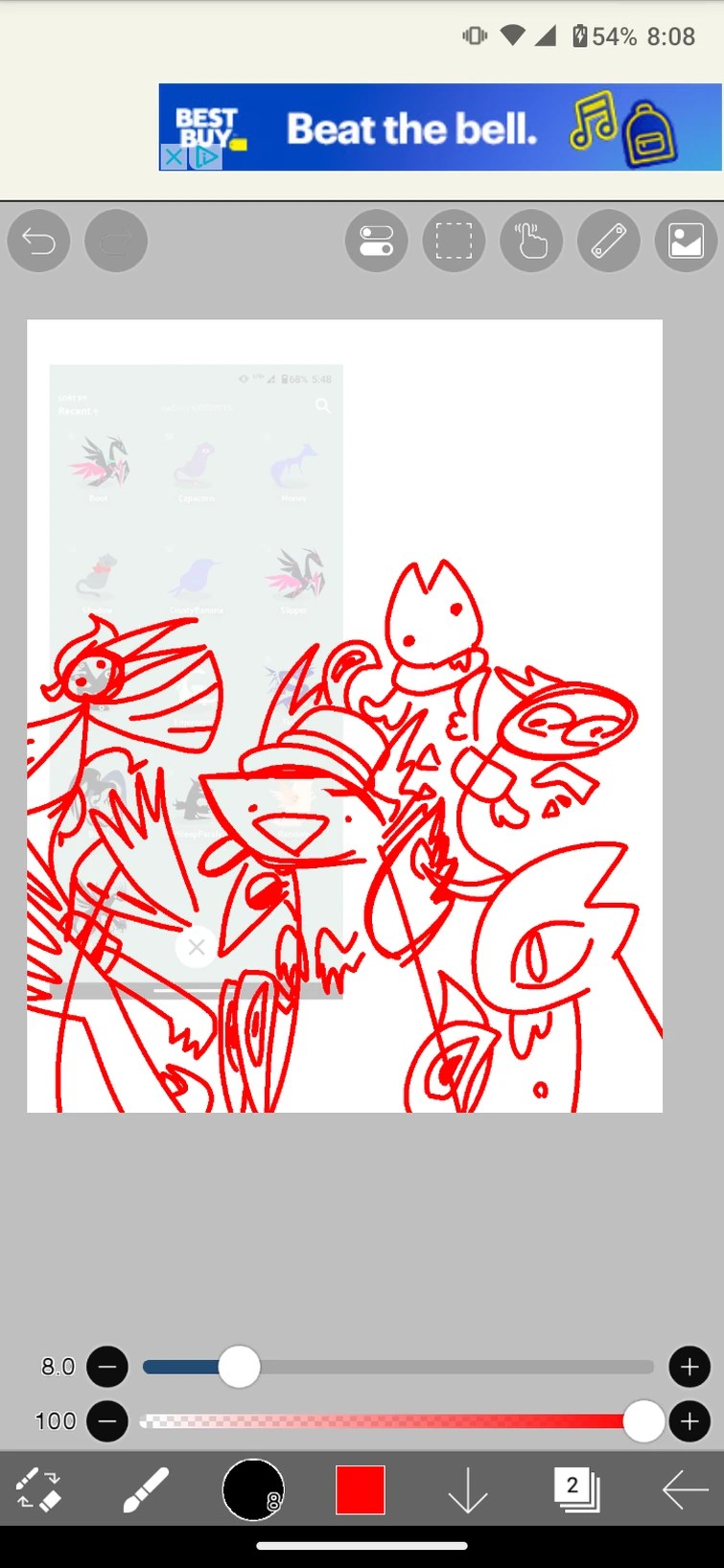Close the Best Buy ad banner
Viewport: 724px width, 1568px height.
pos(173,157)
